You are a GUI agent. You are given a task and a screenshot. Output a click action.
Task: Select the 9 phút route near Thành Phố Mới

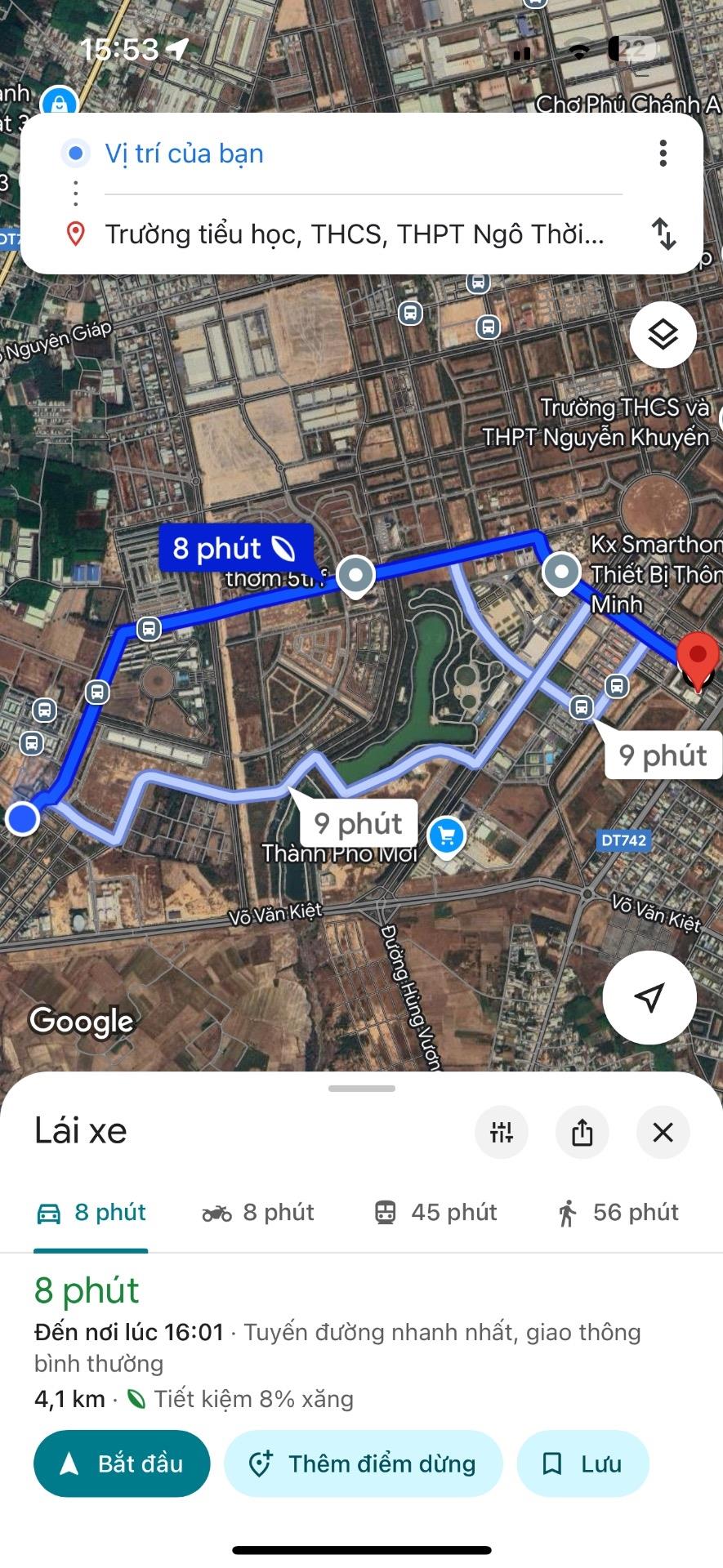(x=358, y=823)
